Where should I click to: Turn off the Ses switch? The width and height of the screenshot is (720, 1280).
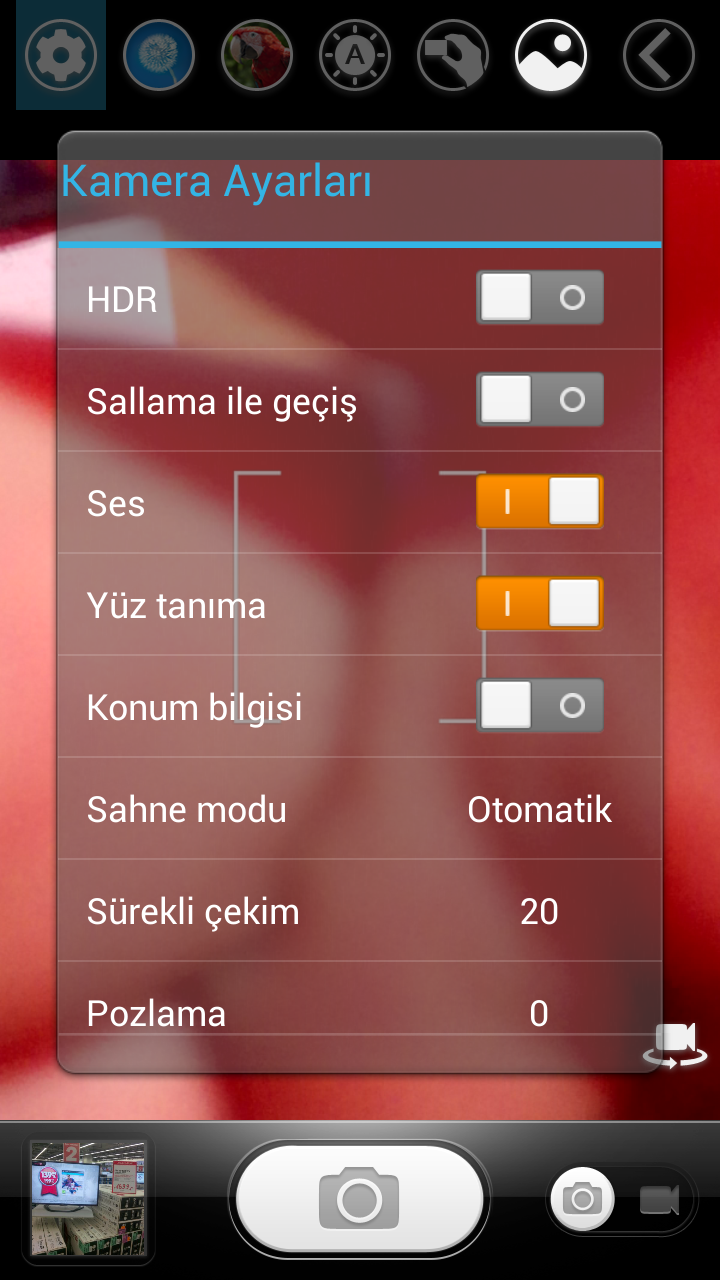click(x=540, y=502)
